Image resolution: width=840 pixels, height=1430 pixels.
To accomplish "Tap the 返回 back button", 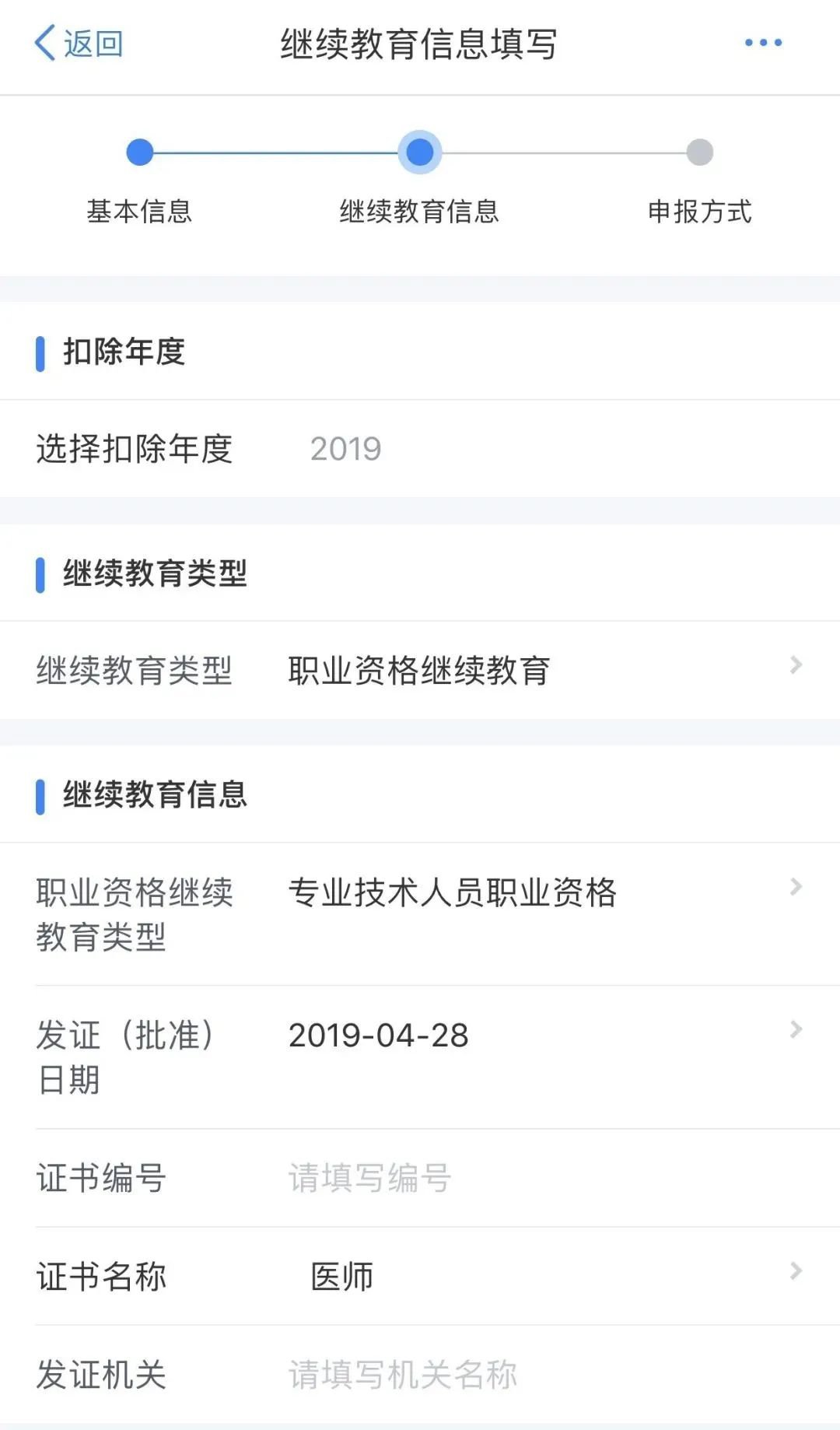I will pyautogui.click(x=79, y=44).
